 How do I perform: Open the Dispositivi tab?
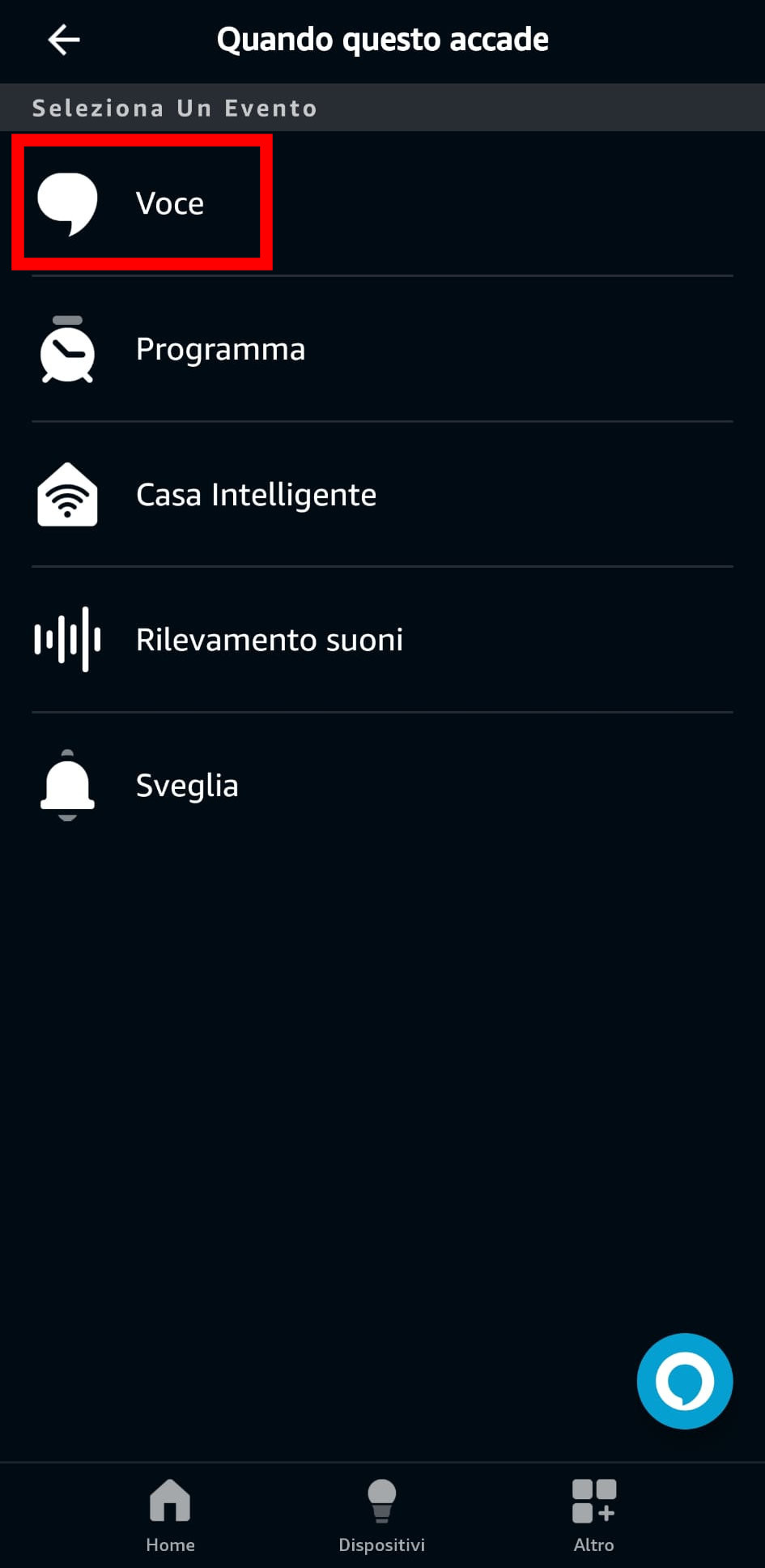click(382, 1516)
